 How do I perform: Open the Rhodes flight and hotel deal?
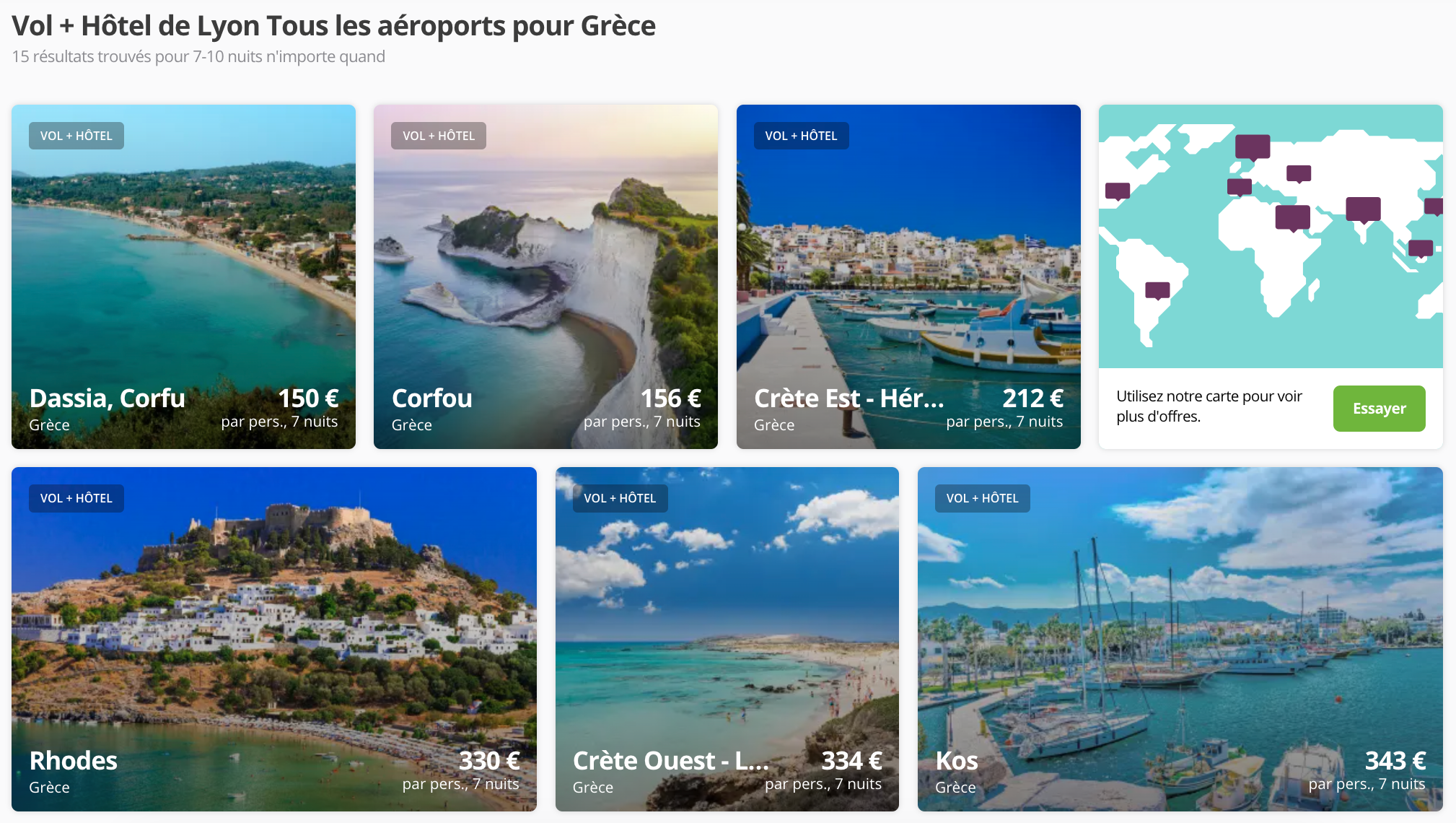point(273,639)
